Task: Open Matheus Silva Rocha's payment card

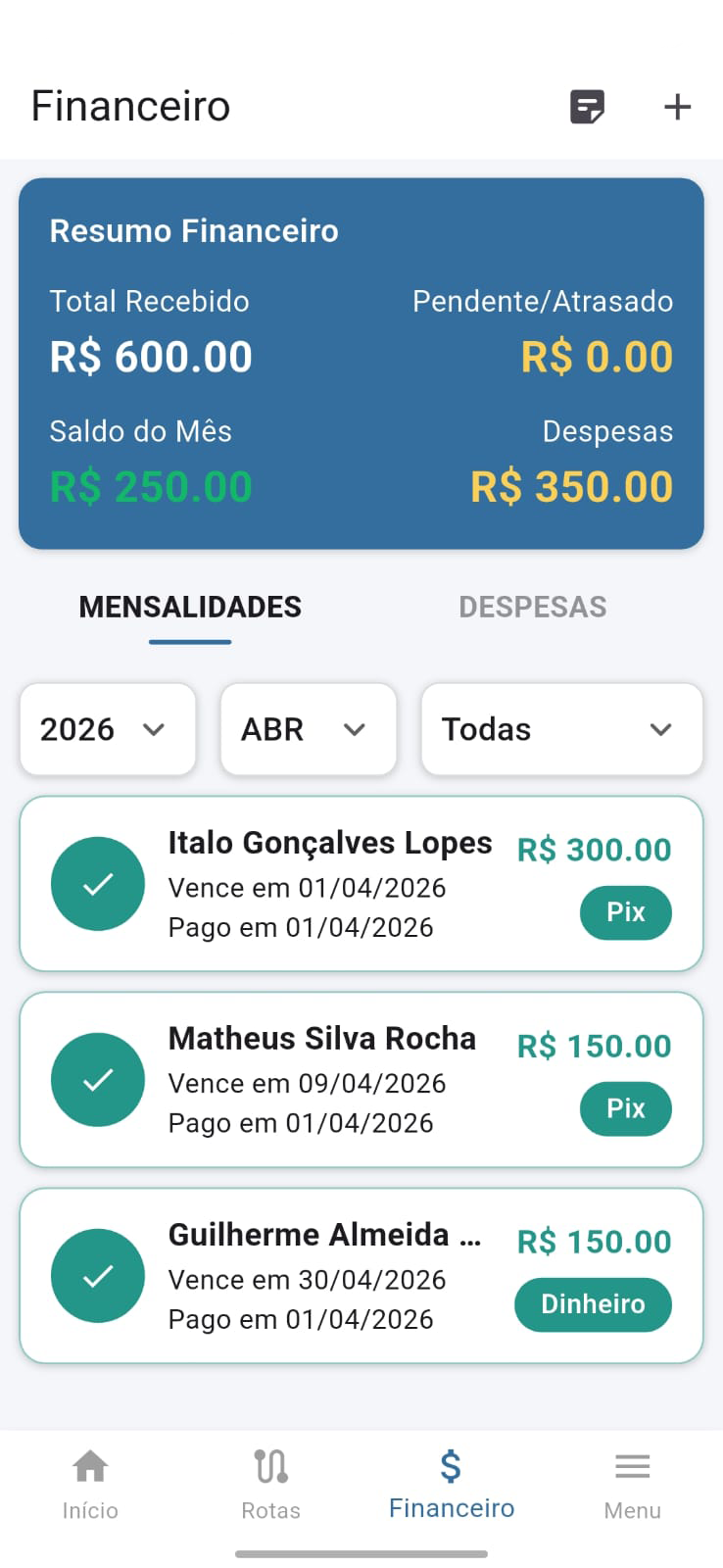Action: [361, 1079]
